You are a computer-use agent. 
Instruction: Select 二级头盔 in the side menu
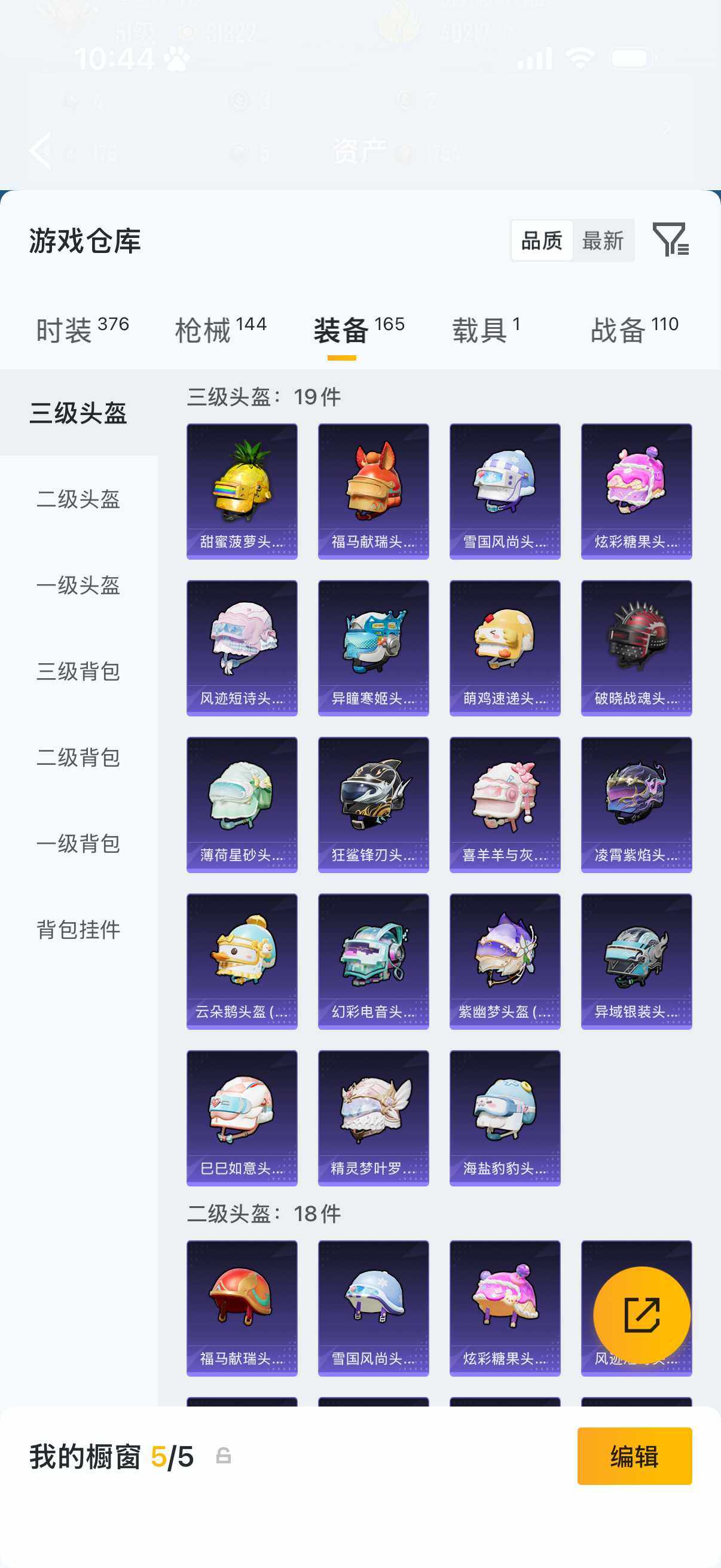tap(78, 499)
